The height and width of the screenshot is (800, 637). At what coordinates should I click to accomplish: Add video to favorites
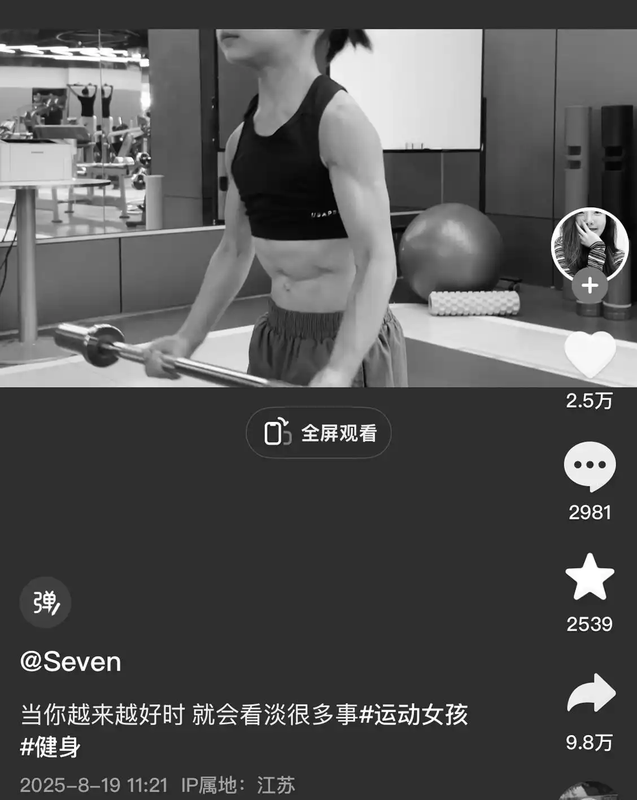click(590, 578)
